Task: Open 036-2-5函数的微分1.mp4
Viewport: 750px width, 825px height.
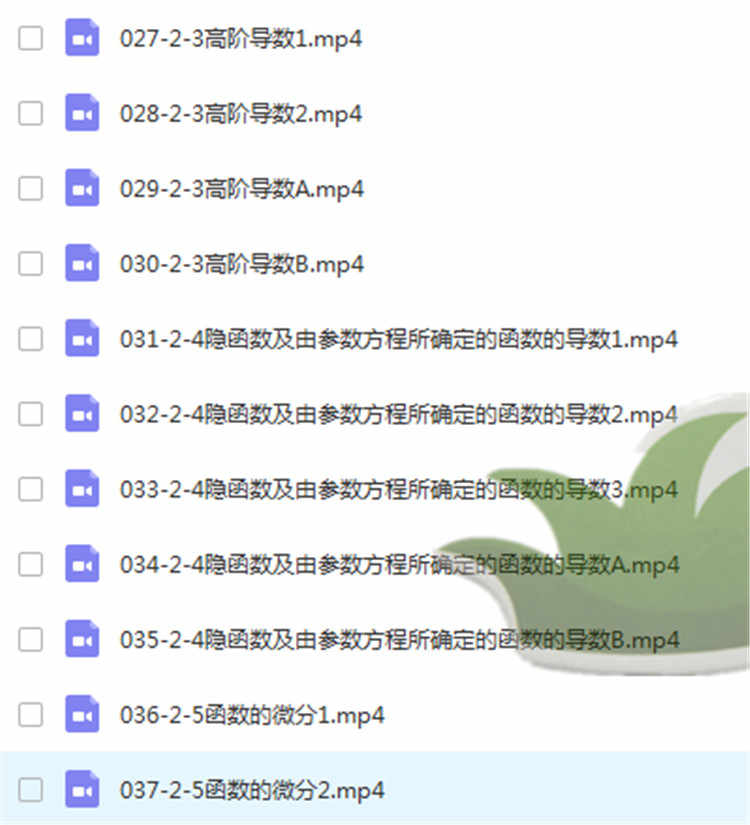Action: point(252,715)
